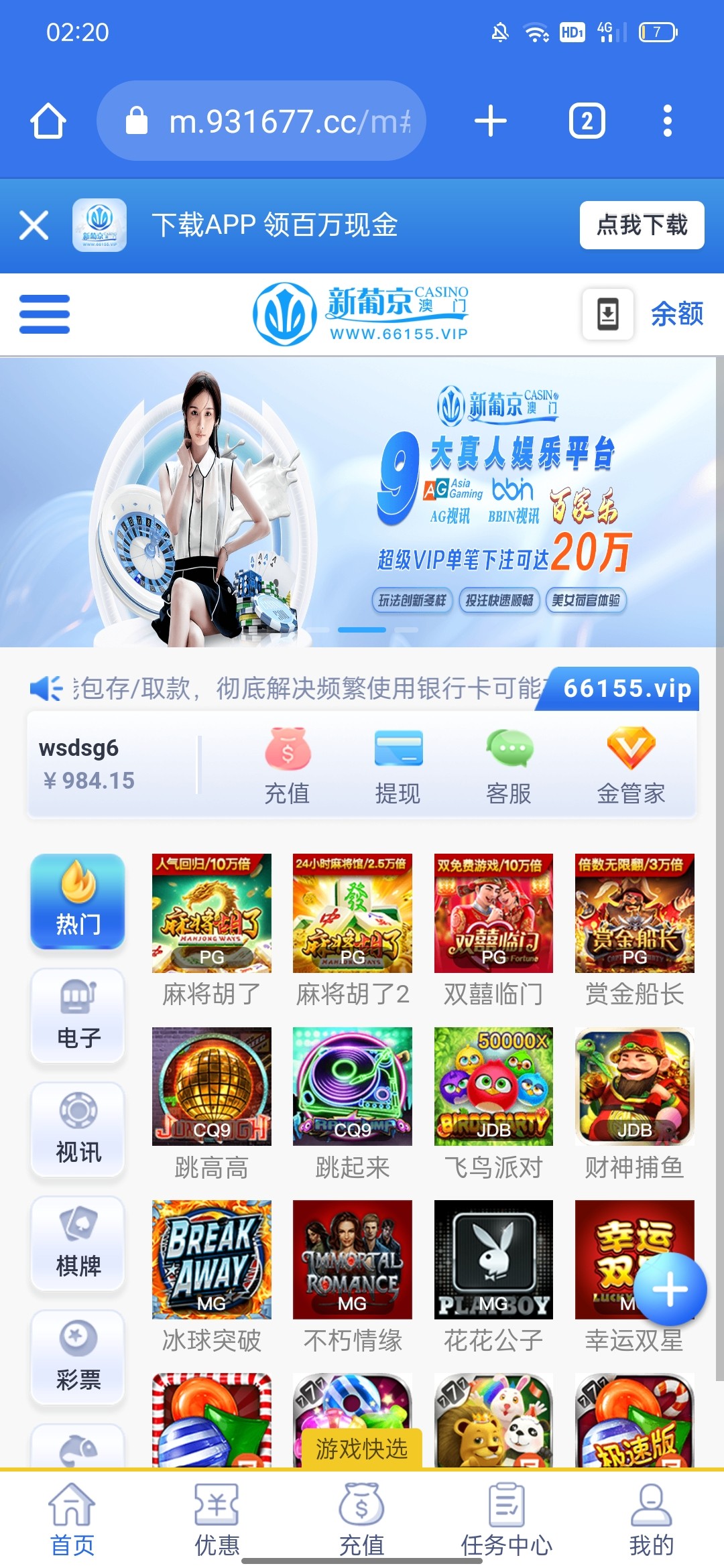
Task: Open 游戏快选 quick game picker
Action: click(361, 1449)
